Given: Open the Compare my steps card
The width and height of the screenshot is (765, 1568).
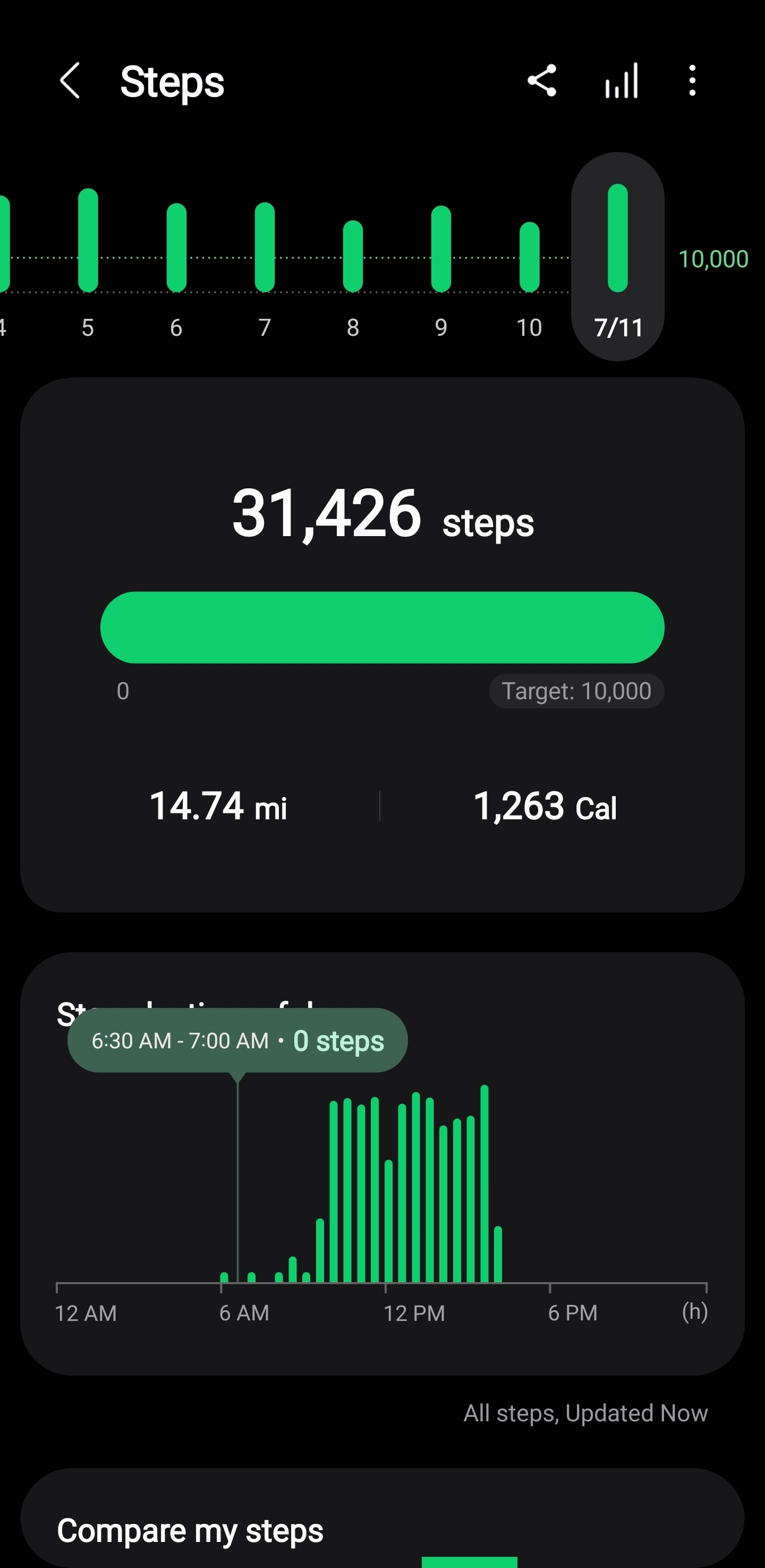Looking at the screenshot, I should pos(382,1518).
